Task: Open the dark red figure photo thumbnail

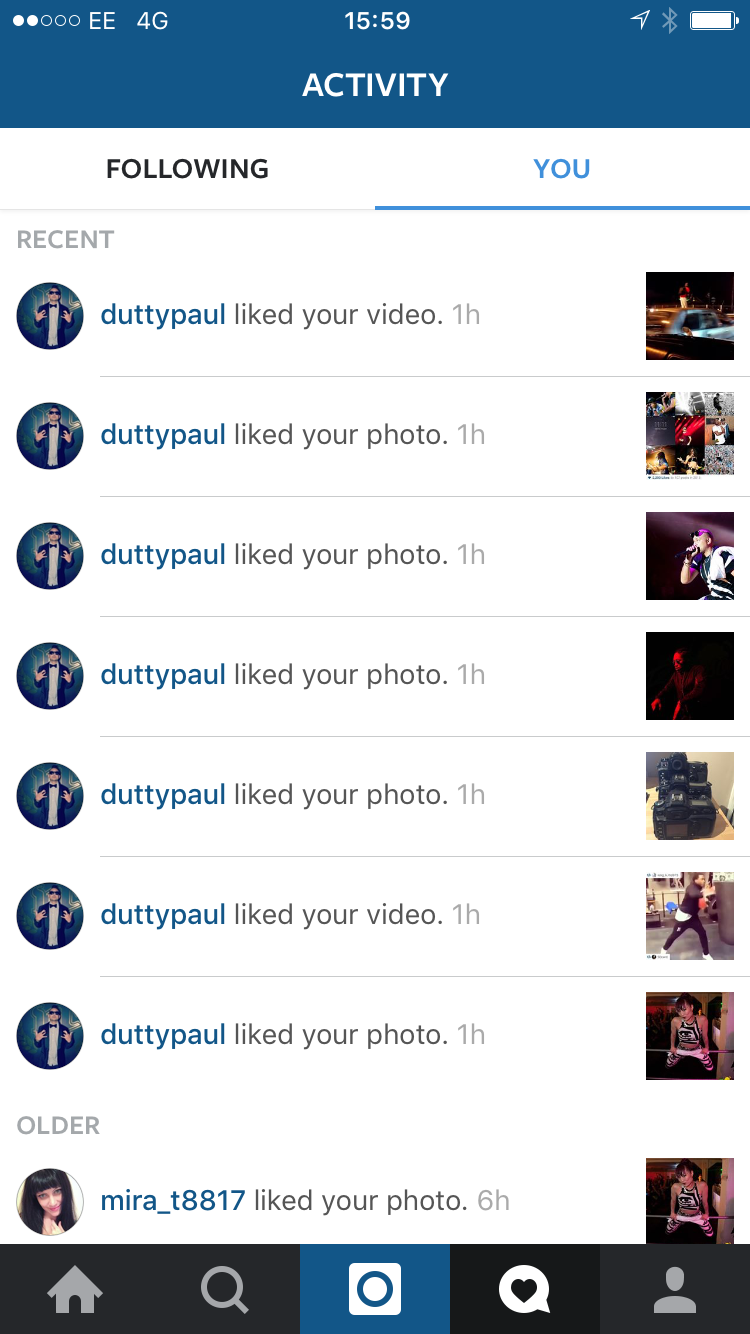Action: tap(689, 676)
